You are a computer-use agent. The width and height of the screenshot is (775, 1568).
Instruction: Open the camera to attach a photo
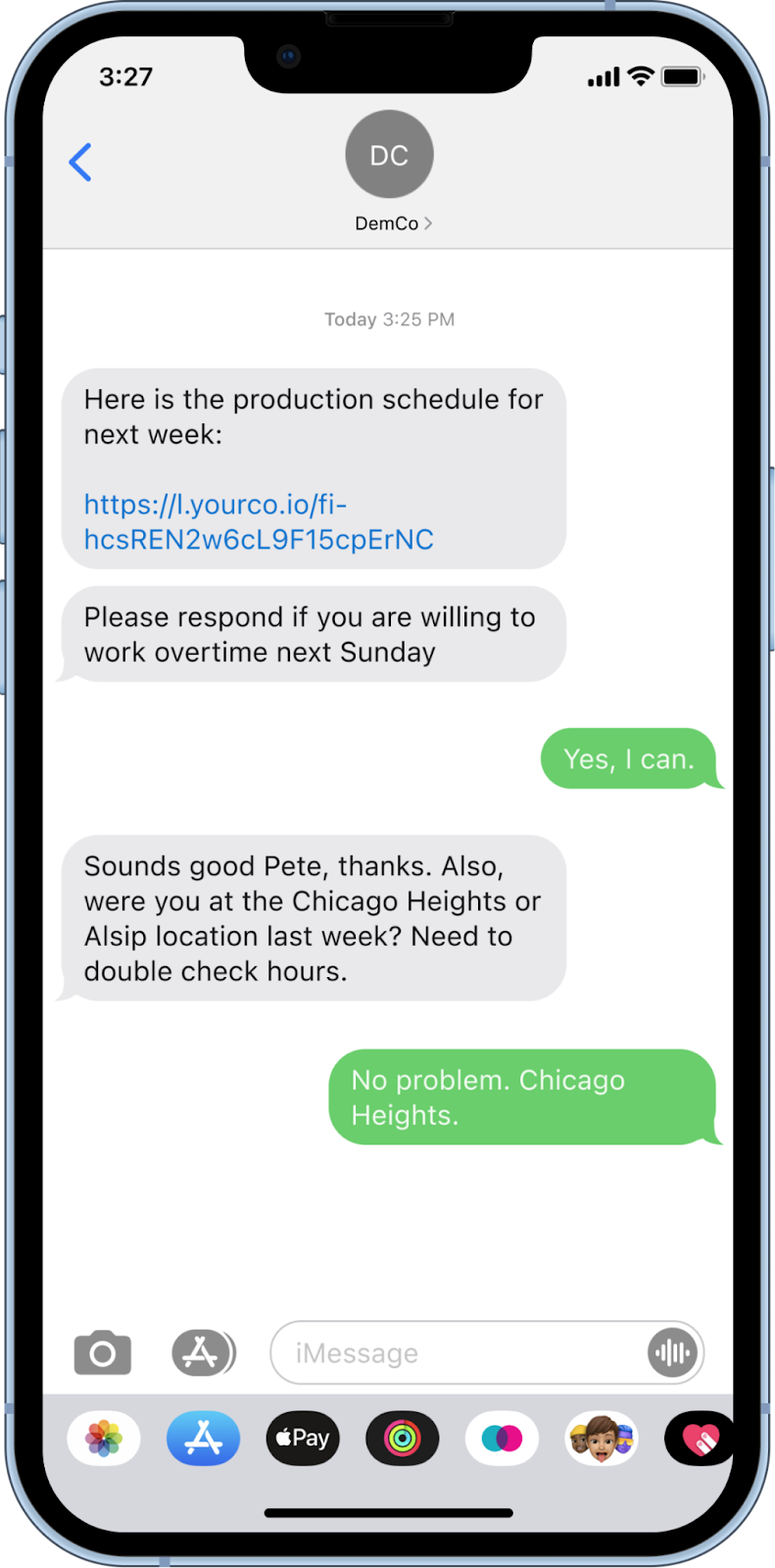tap(103, 1353)
